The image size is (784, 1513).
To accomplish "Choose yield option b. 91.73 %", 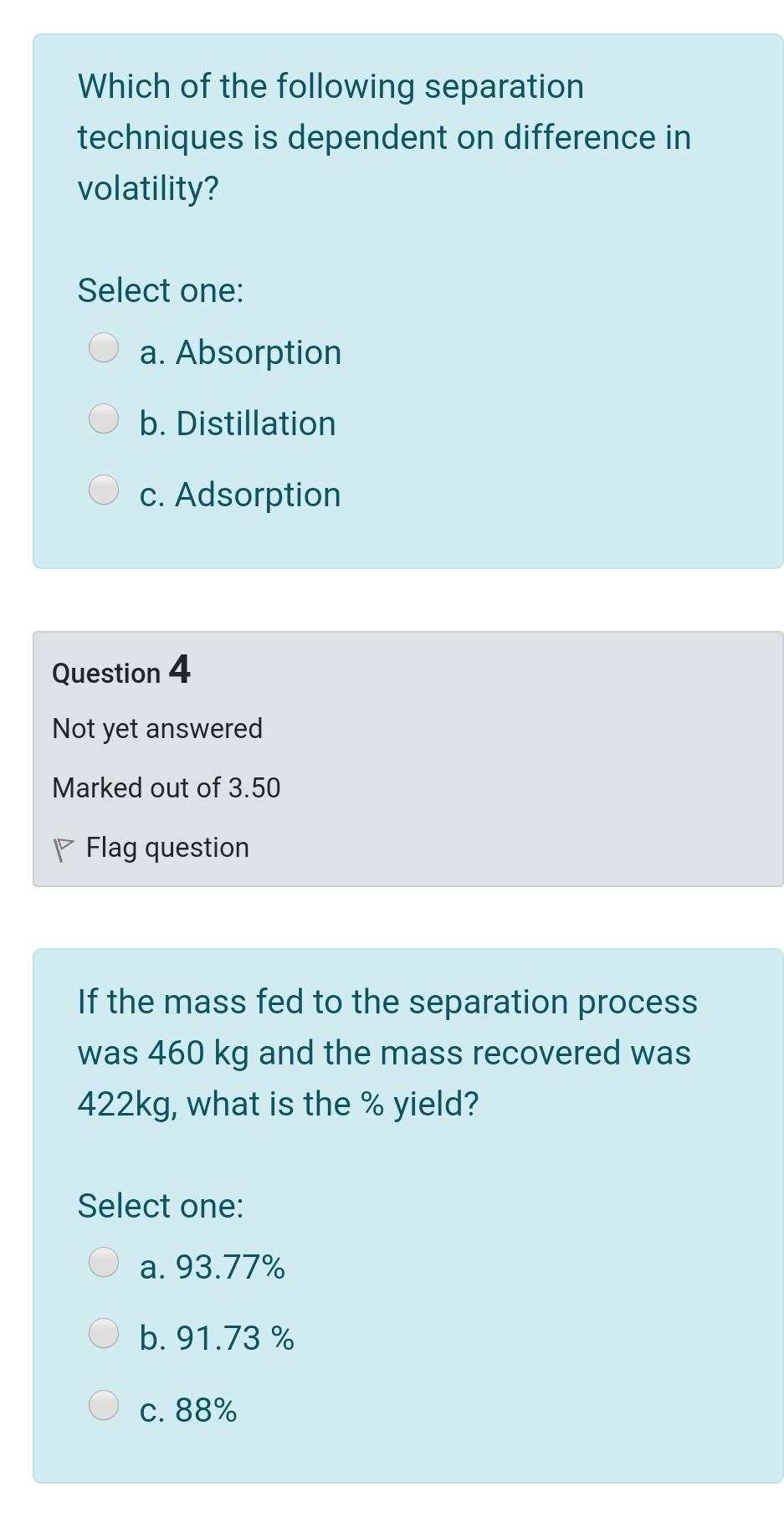I will pyautogui.click(x=104, y=1334).
